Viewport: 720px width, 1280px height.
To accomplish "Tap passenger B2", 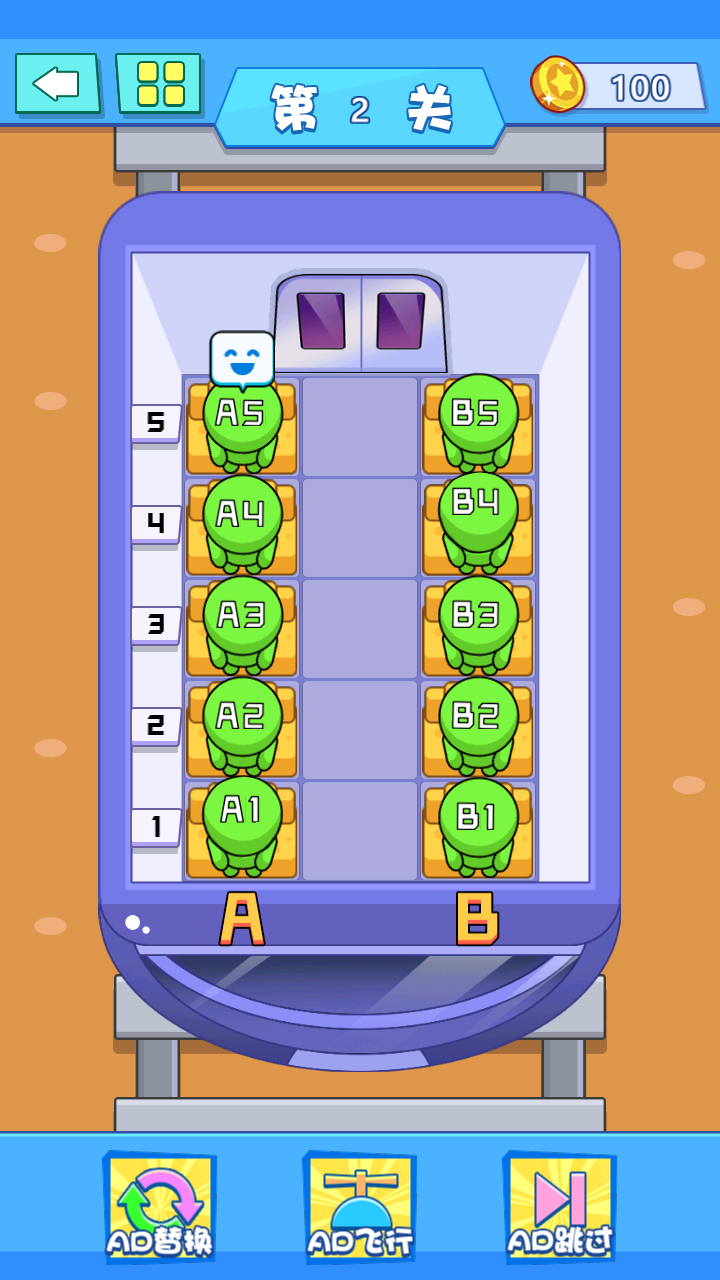I will (x=478, y=723).
